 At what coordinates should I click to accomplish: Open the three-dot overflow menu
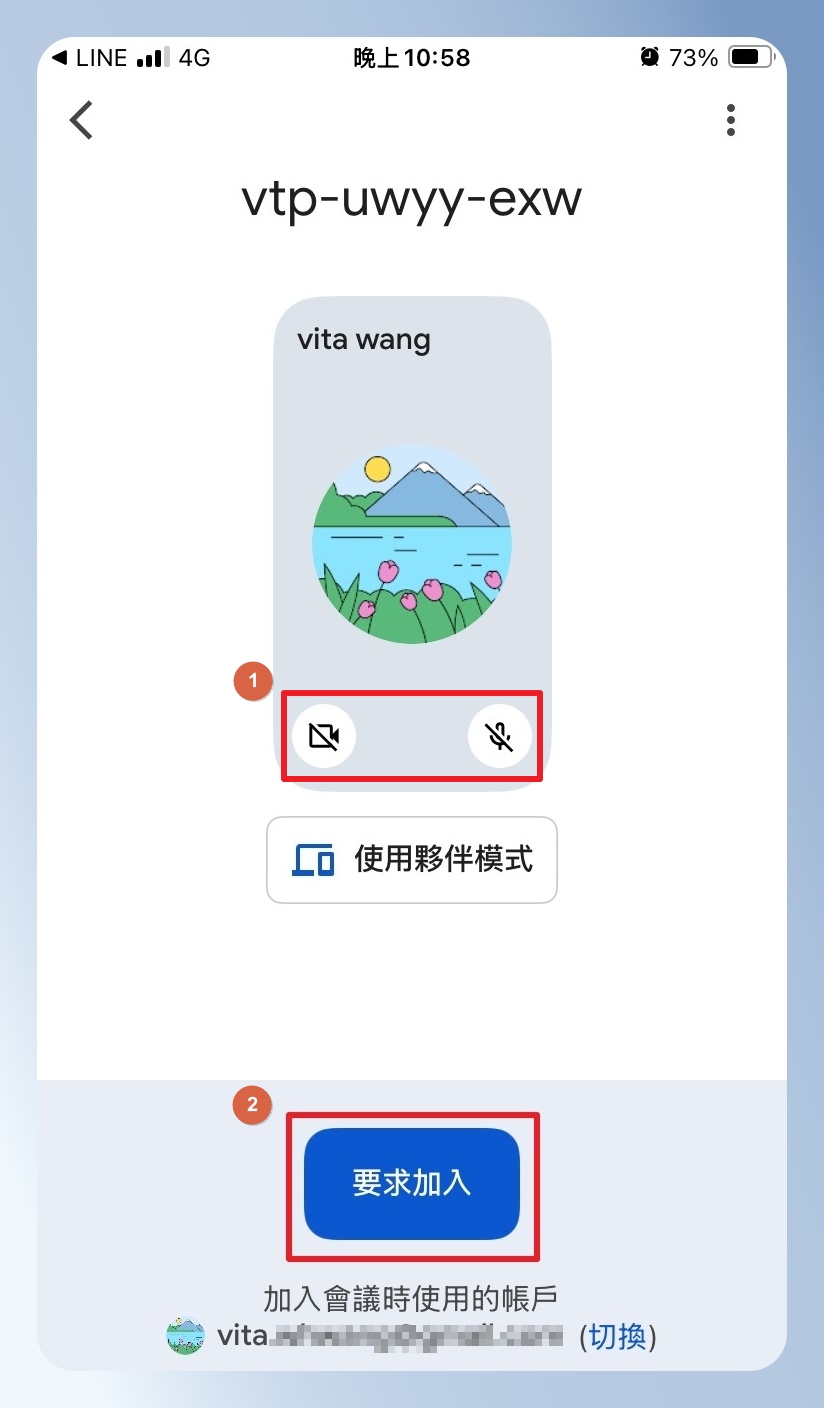(x=731, y=120)
